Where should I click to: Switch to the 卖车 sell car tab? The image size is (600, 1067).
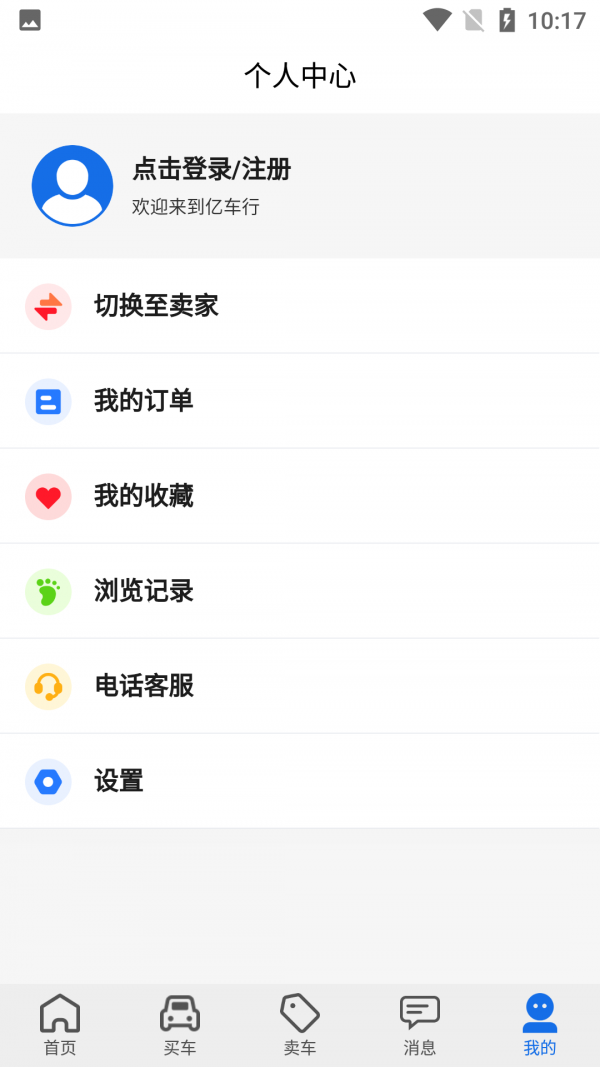pos(300,1025)
